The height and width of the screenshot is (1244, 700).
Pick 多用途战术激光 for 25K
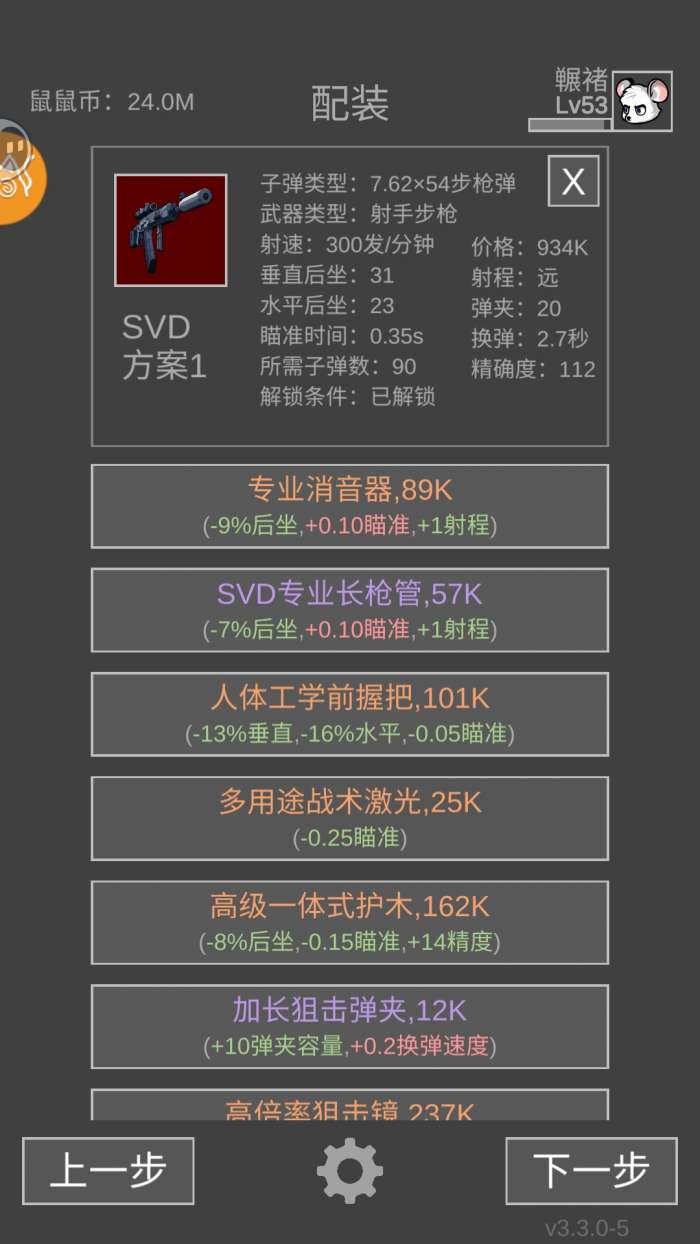(x=349, y=818)
